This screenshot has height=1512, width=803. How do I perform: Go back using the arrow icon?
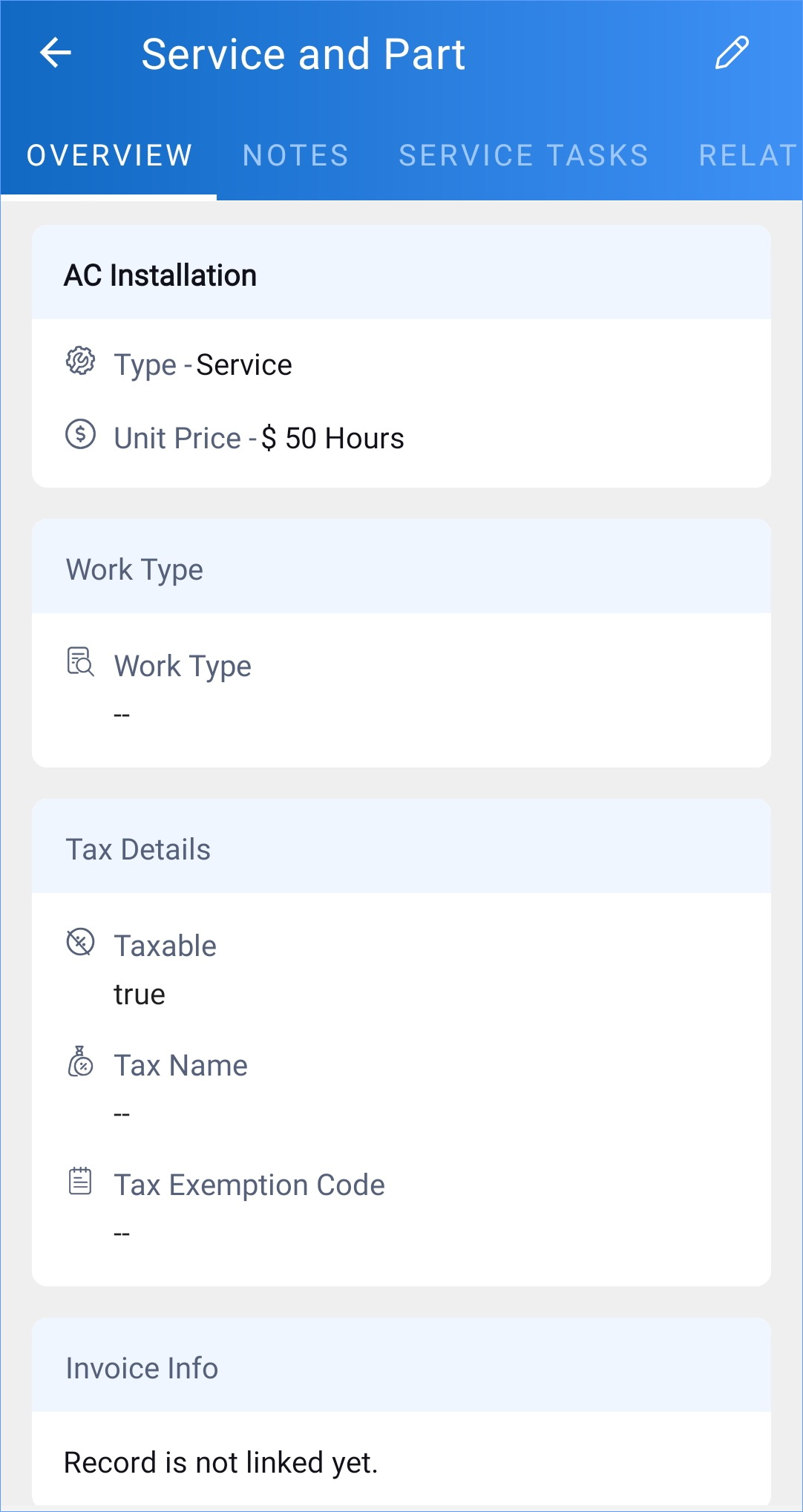pos(56,53)
